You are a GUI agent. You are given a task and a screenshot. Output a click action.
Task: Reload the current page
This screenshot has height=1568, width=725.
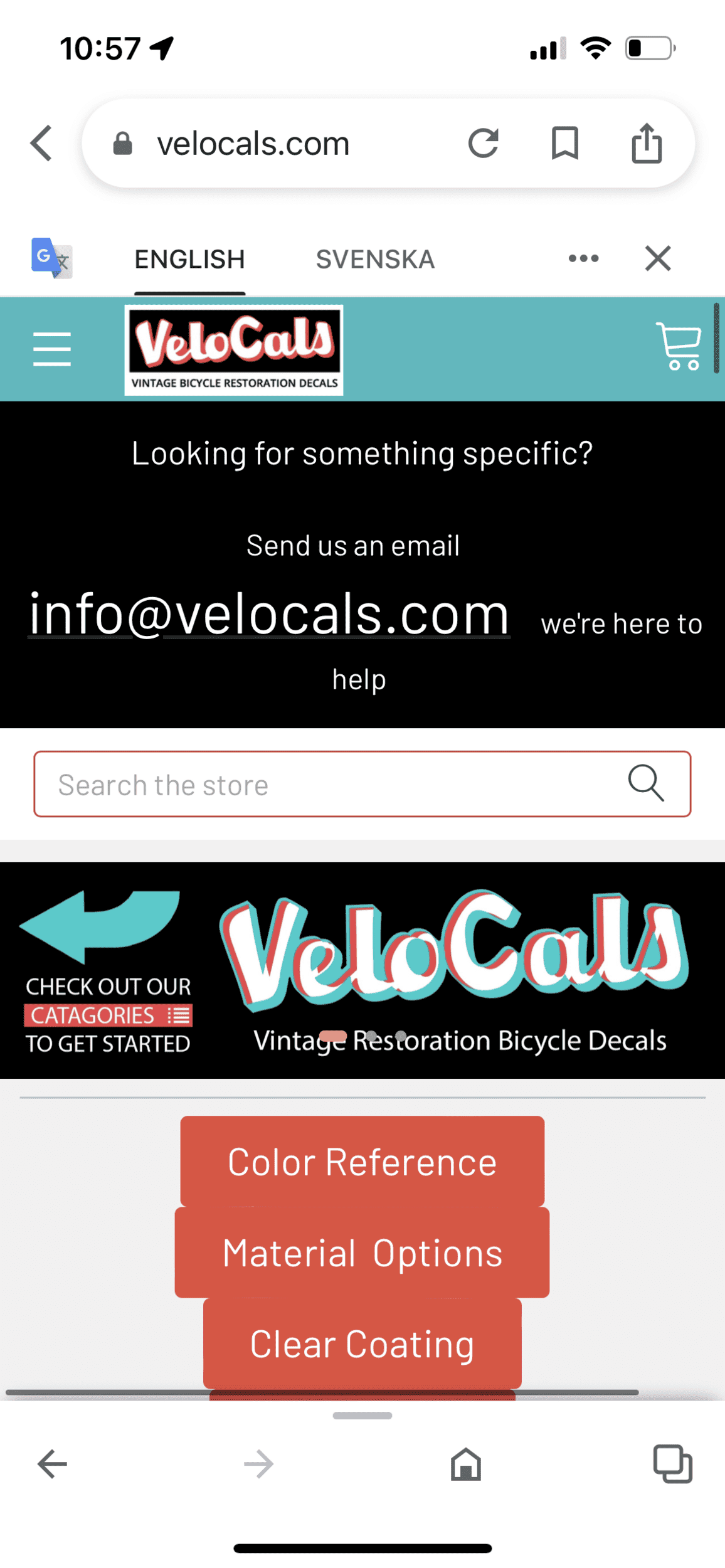pyautogui.click(x=483, y=143)
